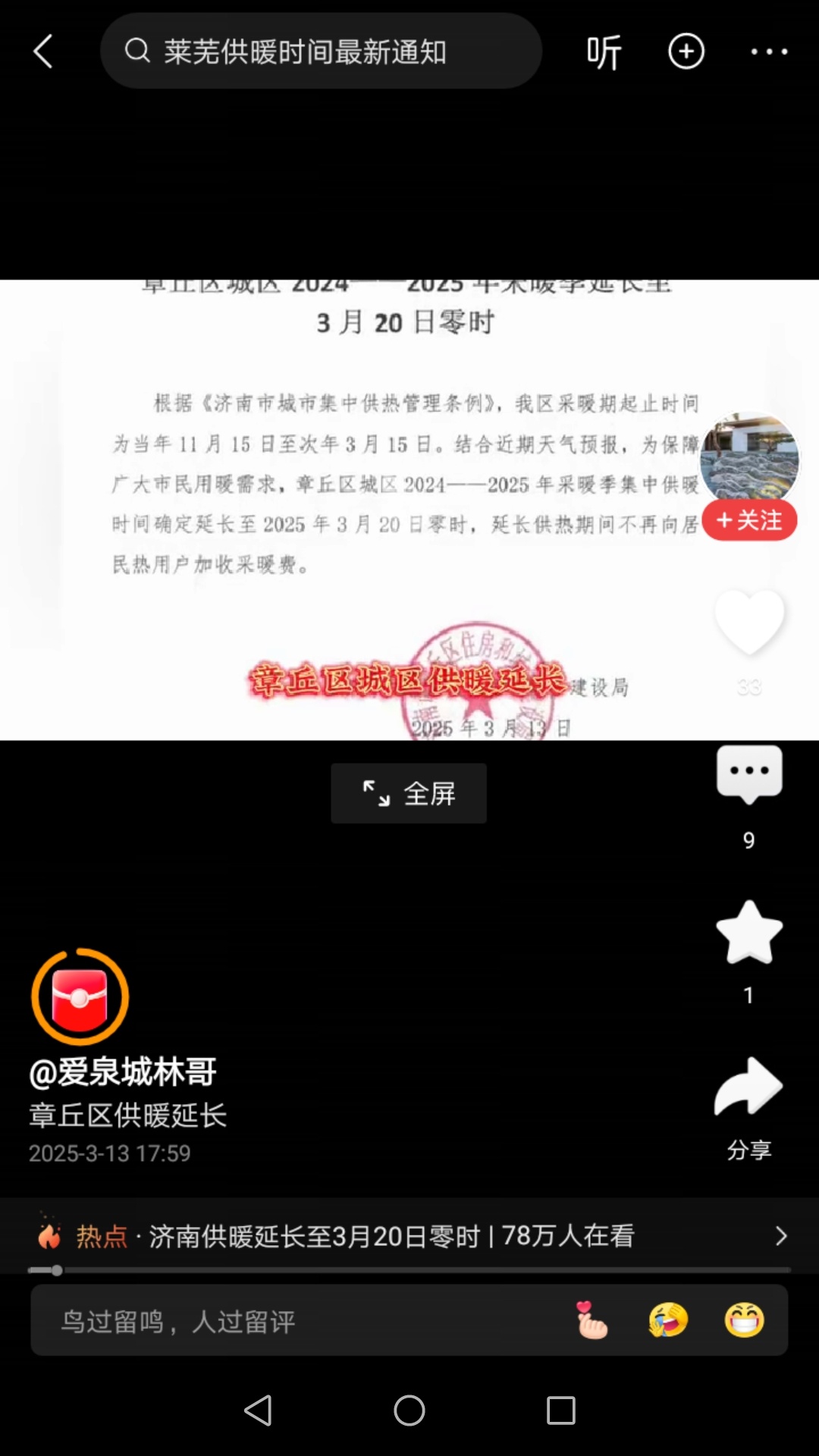Open the red envelope icon
The height and width of the screenshot is (1456, 819).
[80, 996]
